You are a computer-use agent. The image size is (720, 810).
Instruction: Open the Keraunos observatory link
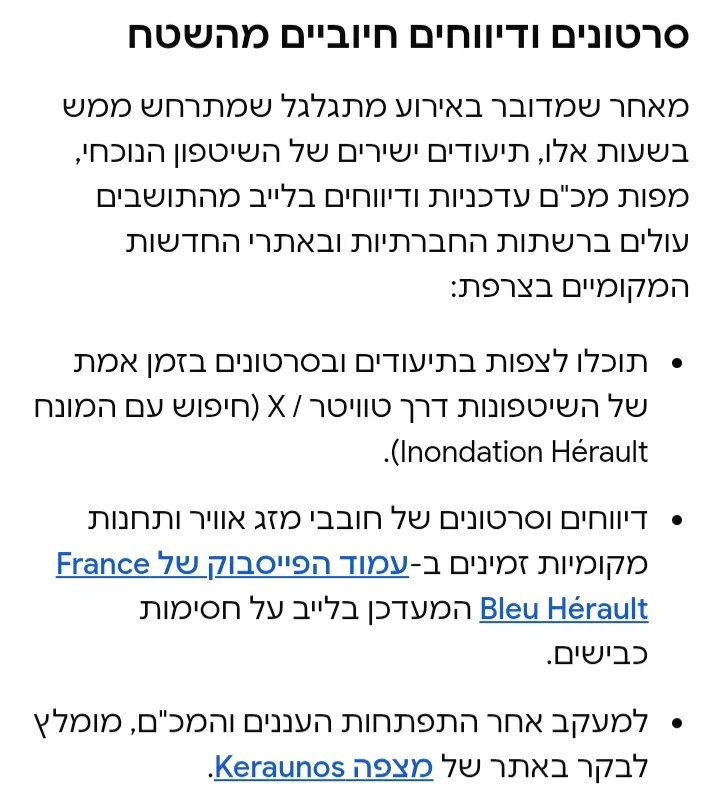click(323, 767)
